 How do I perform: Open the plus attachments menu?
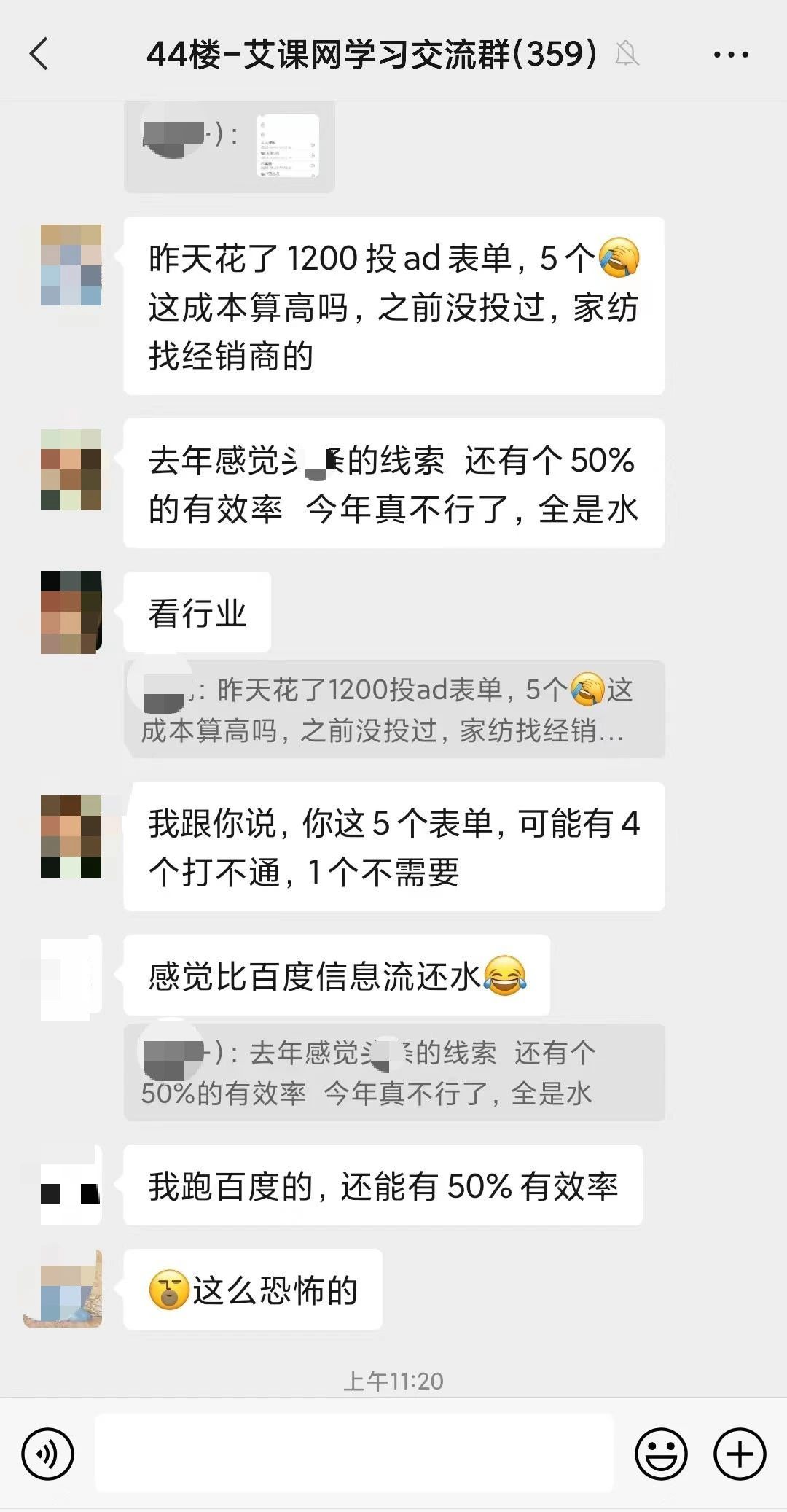click(740, 1454)
